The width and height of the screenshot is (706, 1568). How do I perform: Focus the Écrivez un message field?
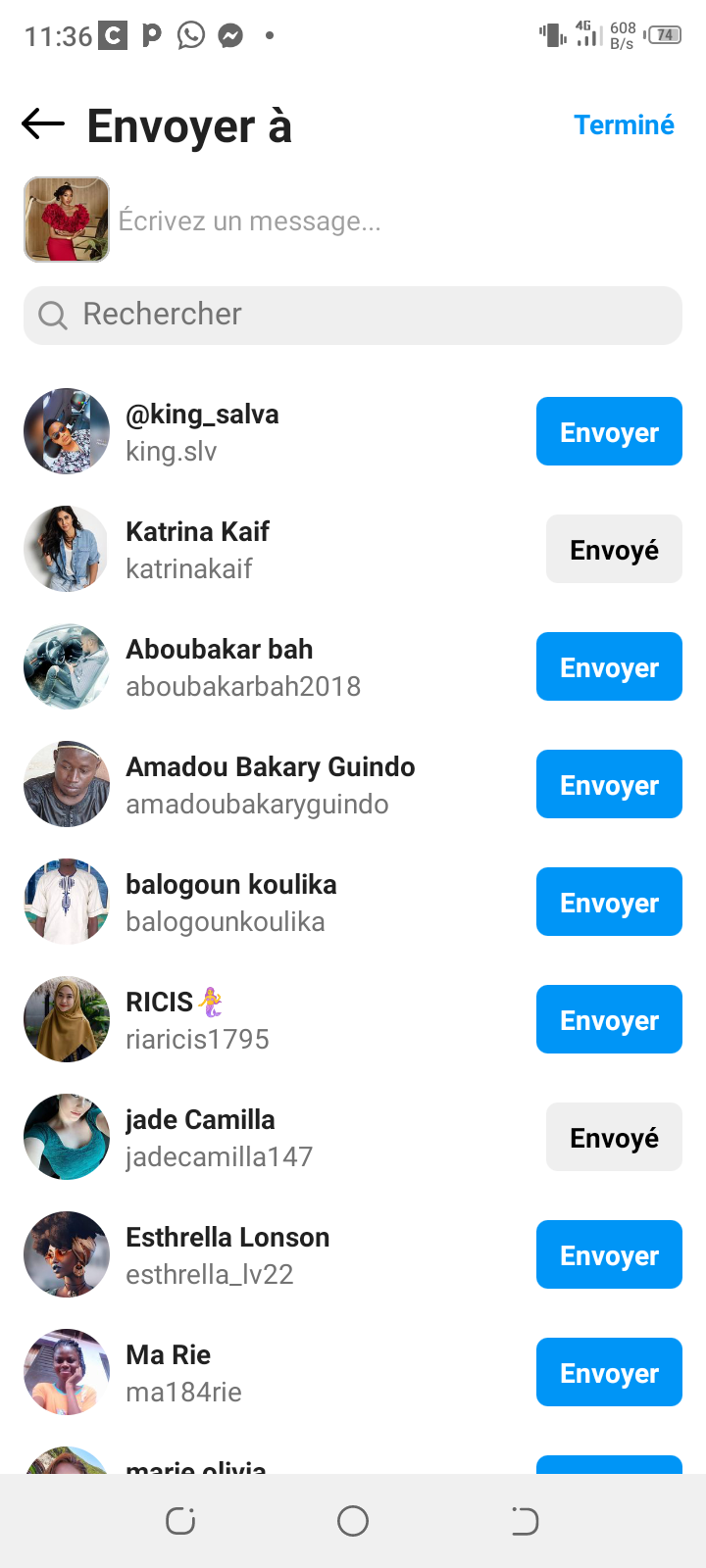392,221
